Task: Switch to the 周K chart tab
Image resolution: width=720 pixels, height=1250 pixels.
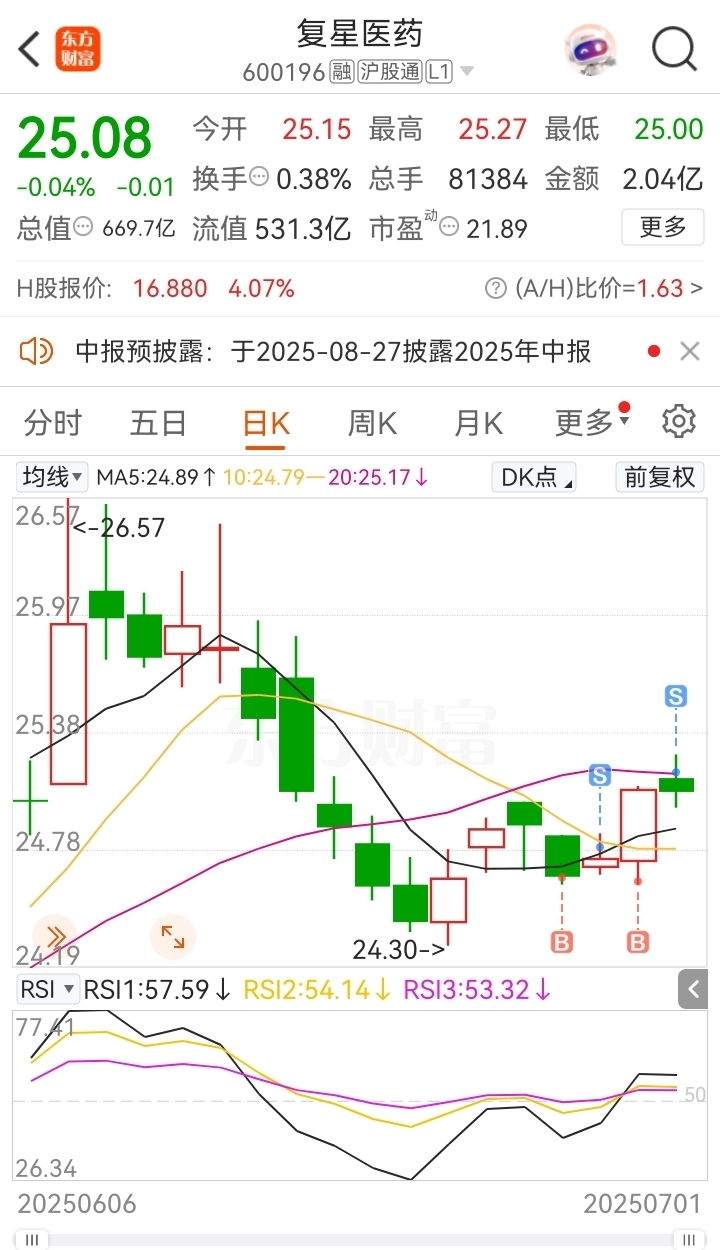Action: pos(372,423)
